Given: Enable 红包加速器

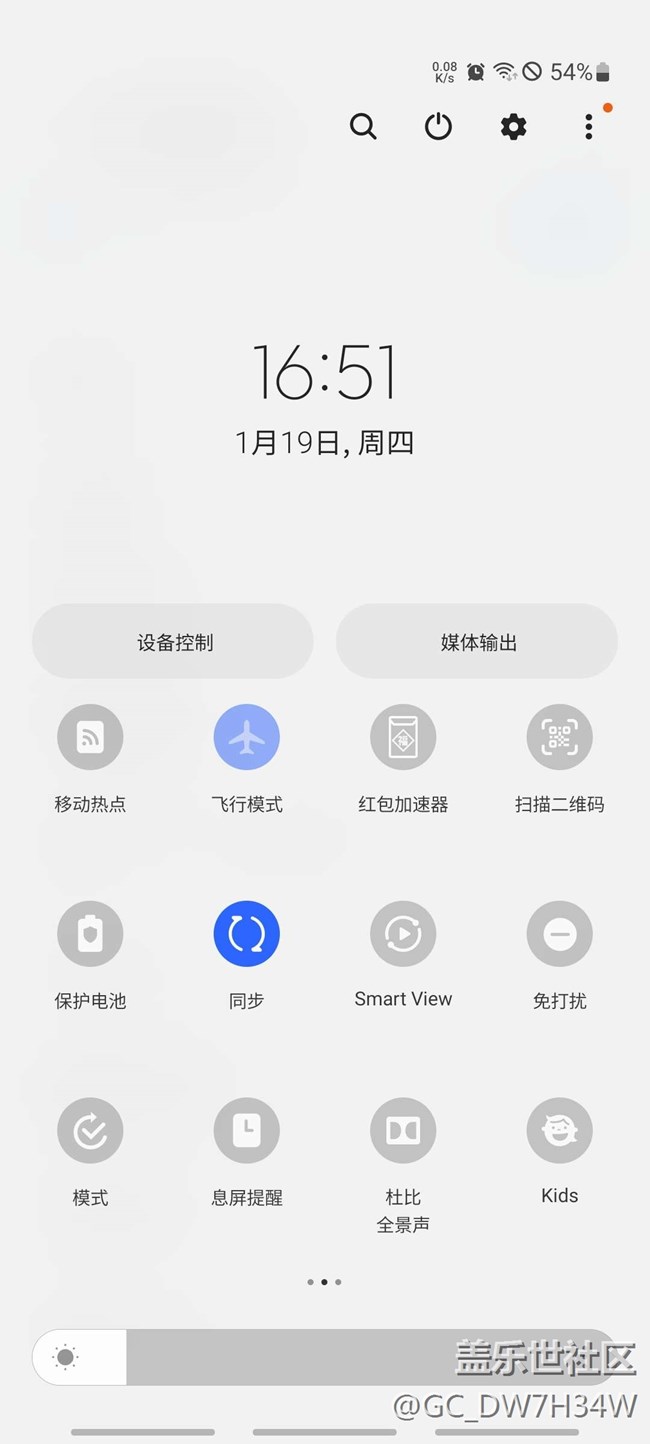Looking at the screenshot, I should pyautogui.click(x=403, y=737).
